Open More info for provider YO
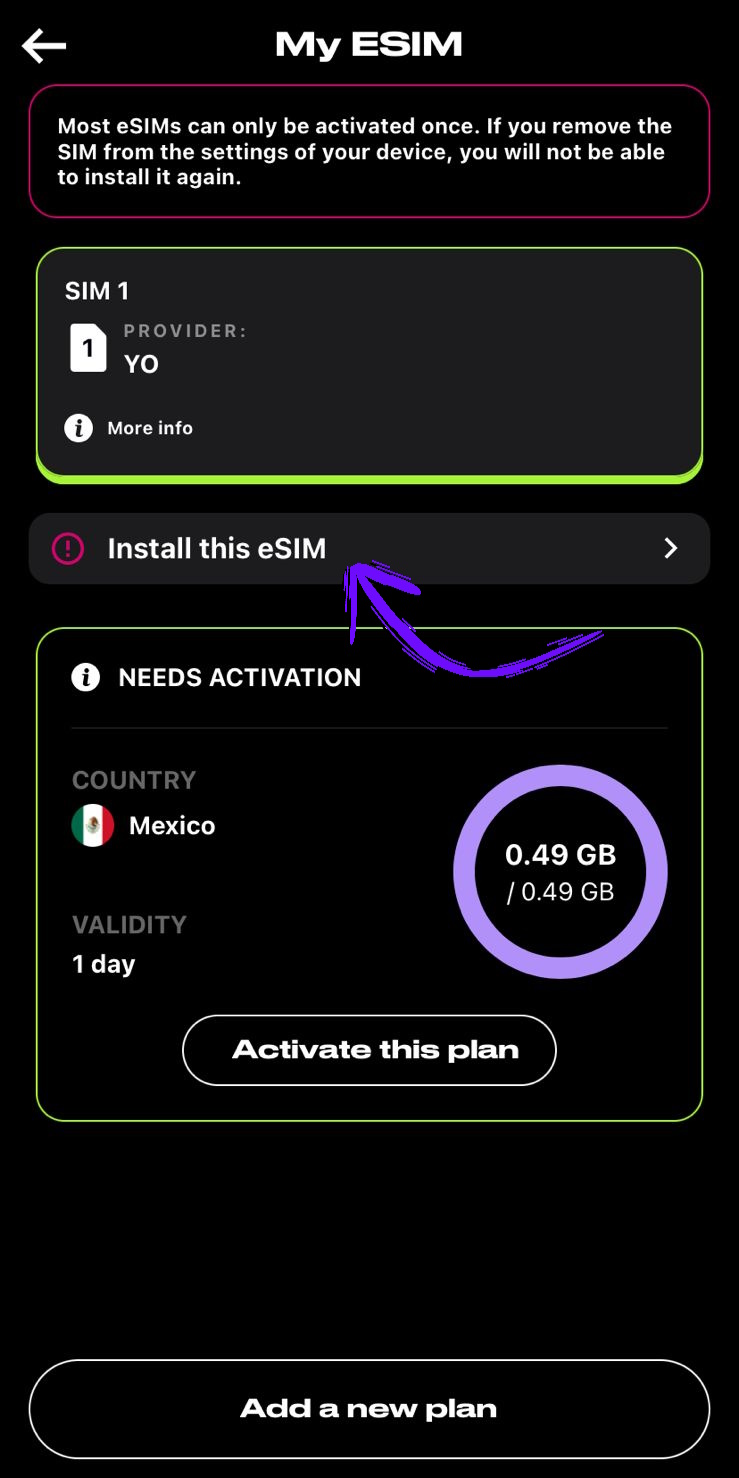 [x=150, y=427]
